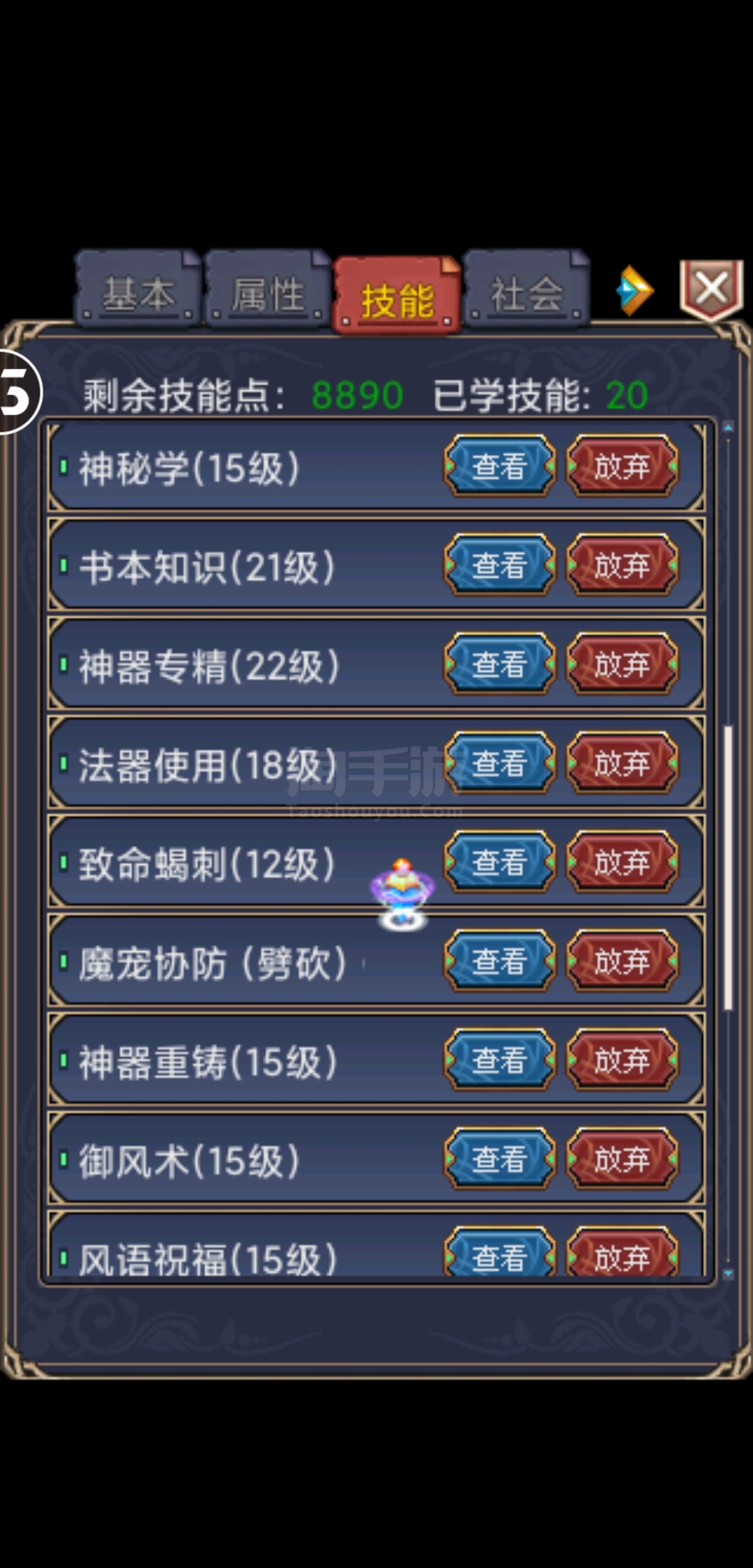Abandon 魔宠协防 (劈砍)
The height and width of the screenshot is (1568, 753).
622,961
